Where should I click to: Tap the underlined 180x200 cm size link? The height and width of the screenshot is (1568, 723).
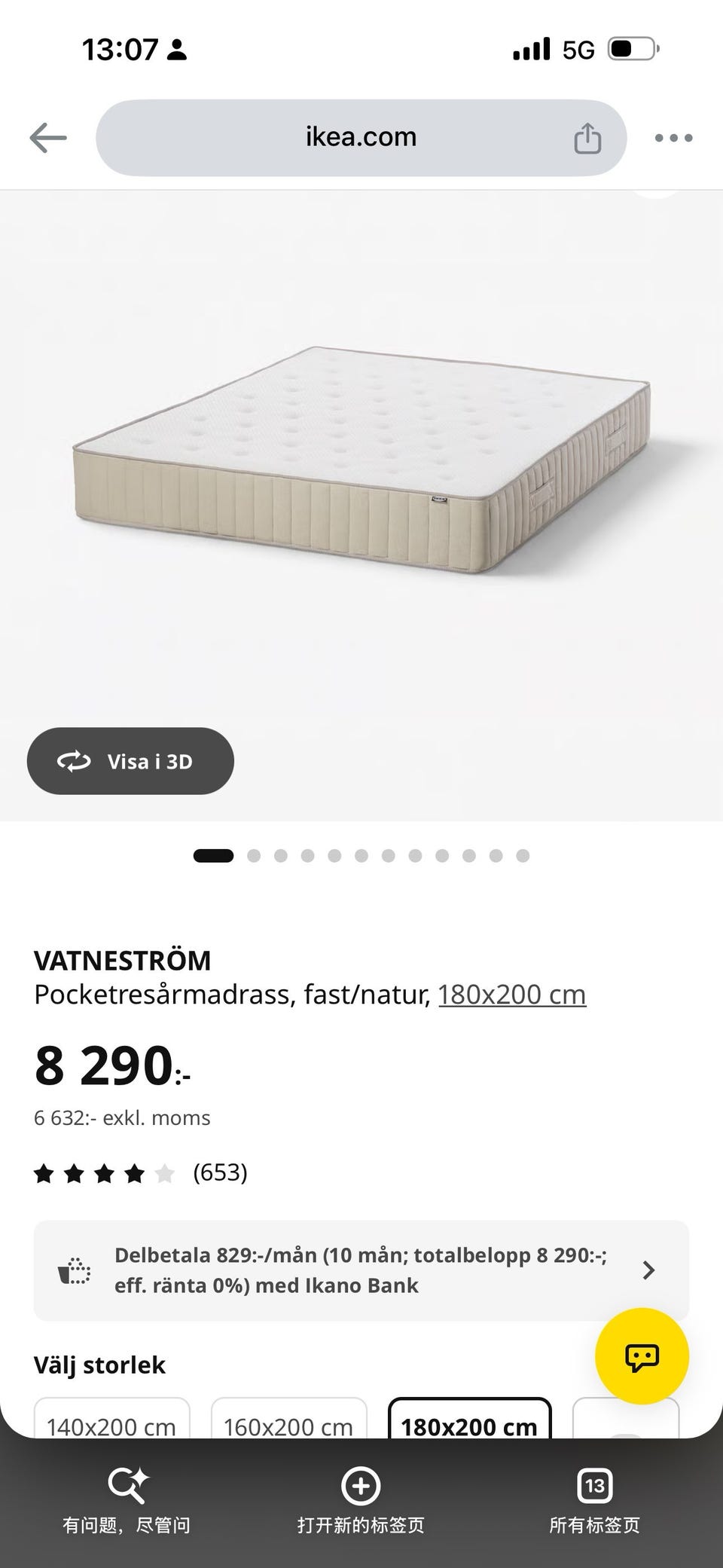click(512, 995)
